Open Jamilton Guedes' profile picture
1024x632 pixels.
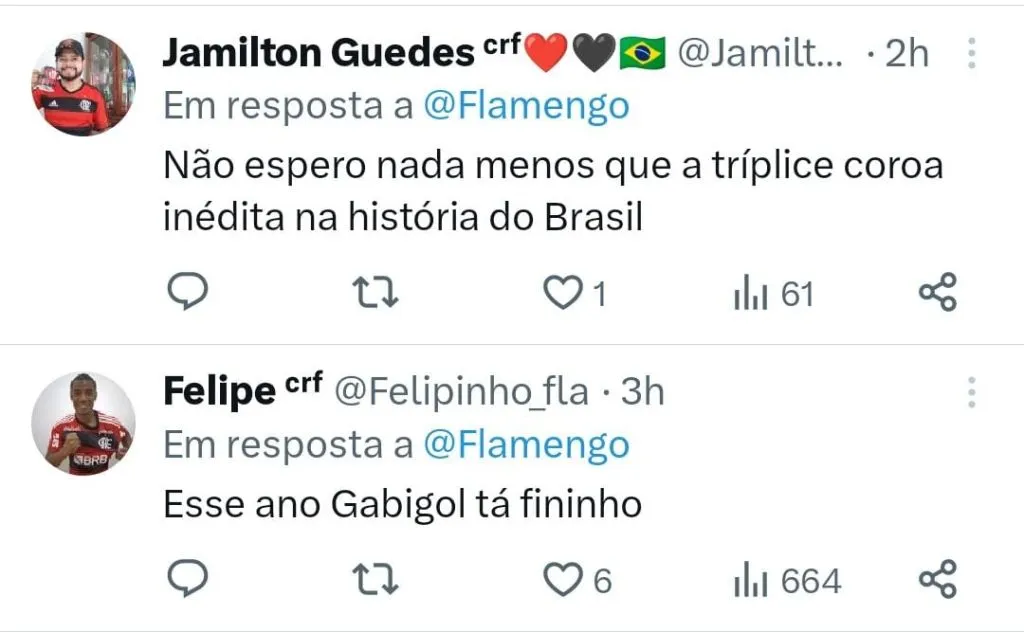pos(84,84)
